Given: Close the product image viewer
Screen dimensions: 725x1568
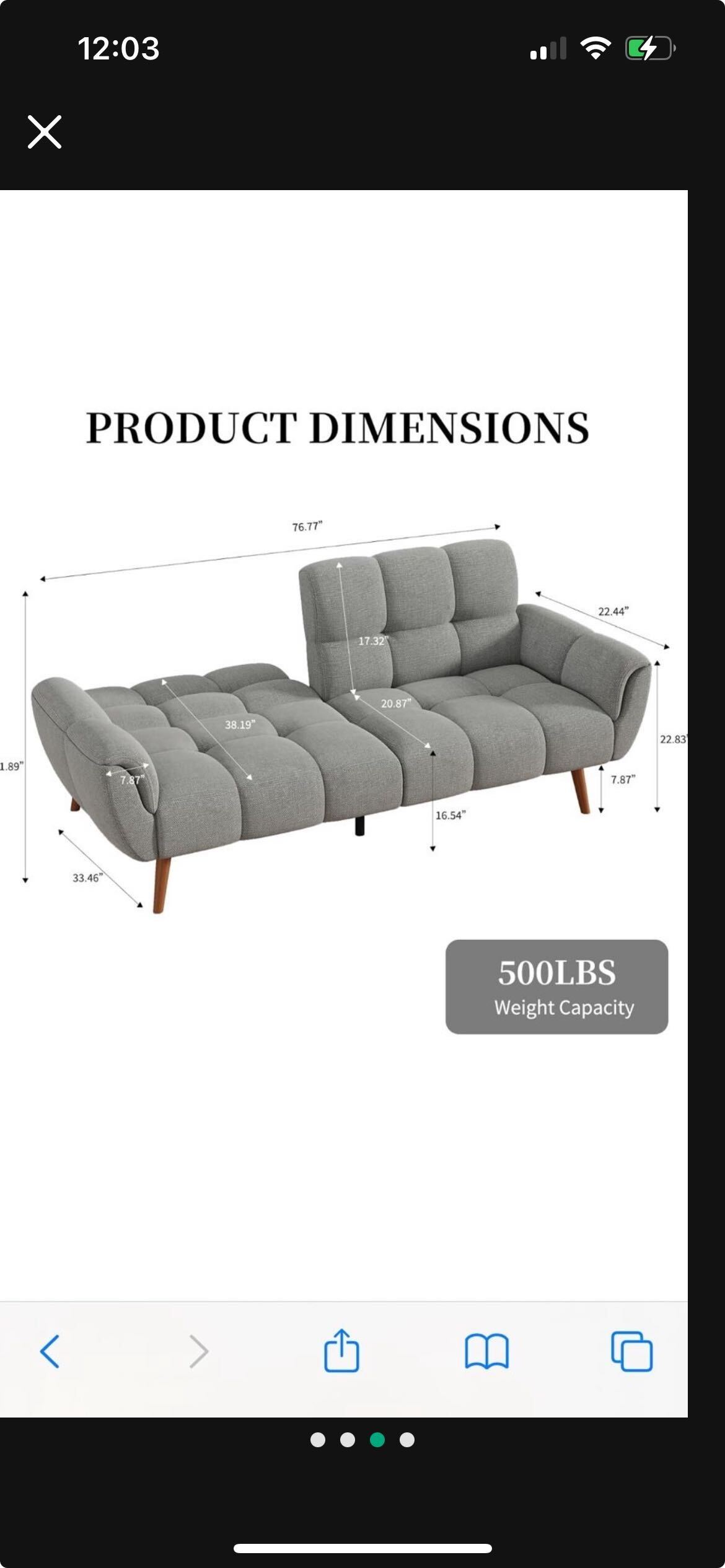Looking at the screenshot, I should pos(45,132).
